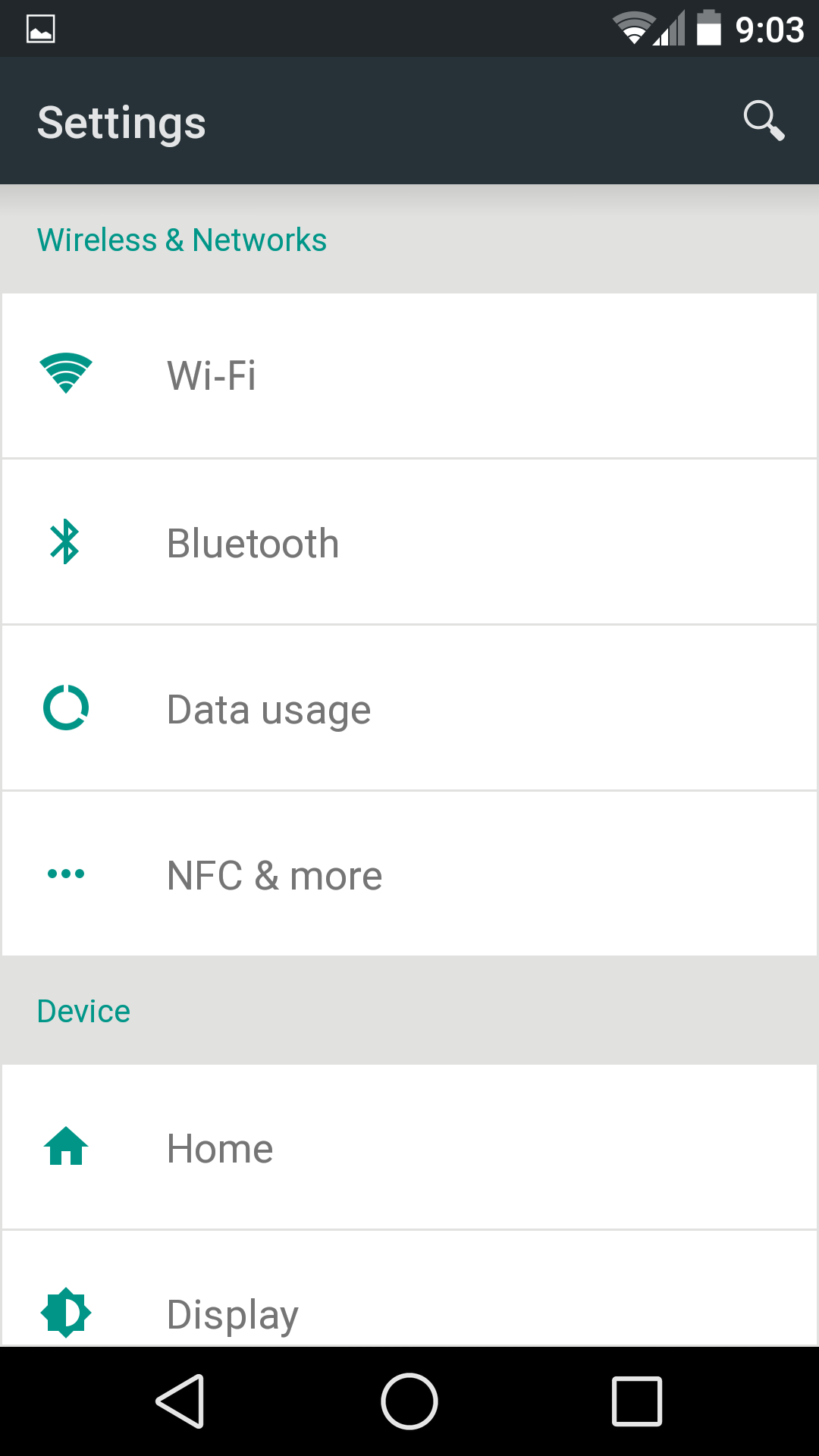Select NFC & more
The height and width of the screenshot is (1456, 819).
(x=409, y=874)
